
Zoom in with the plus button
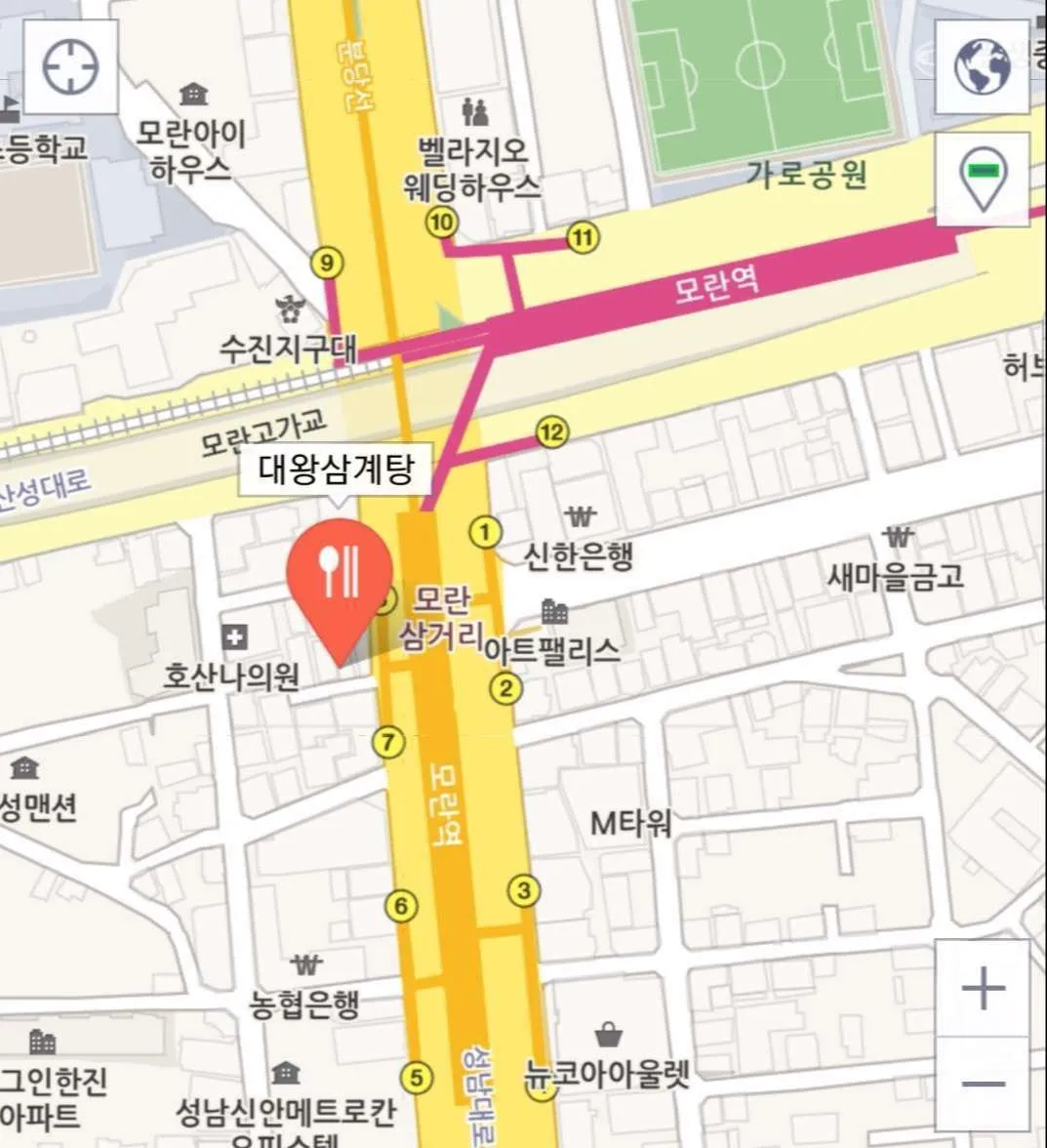pos(983,988)
